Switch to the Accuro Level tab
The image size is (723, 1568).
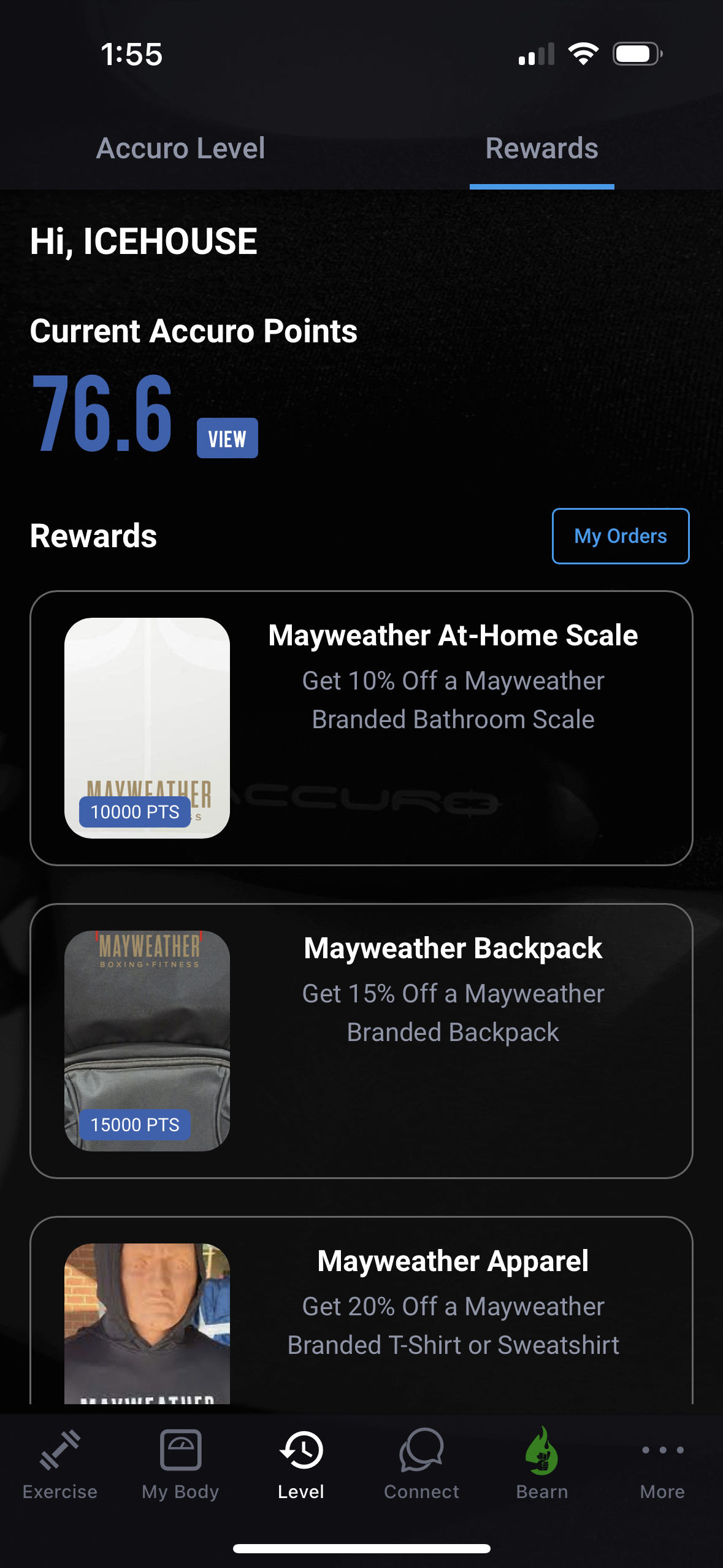181,148
